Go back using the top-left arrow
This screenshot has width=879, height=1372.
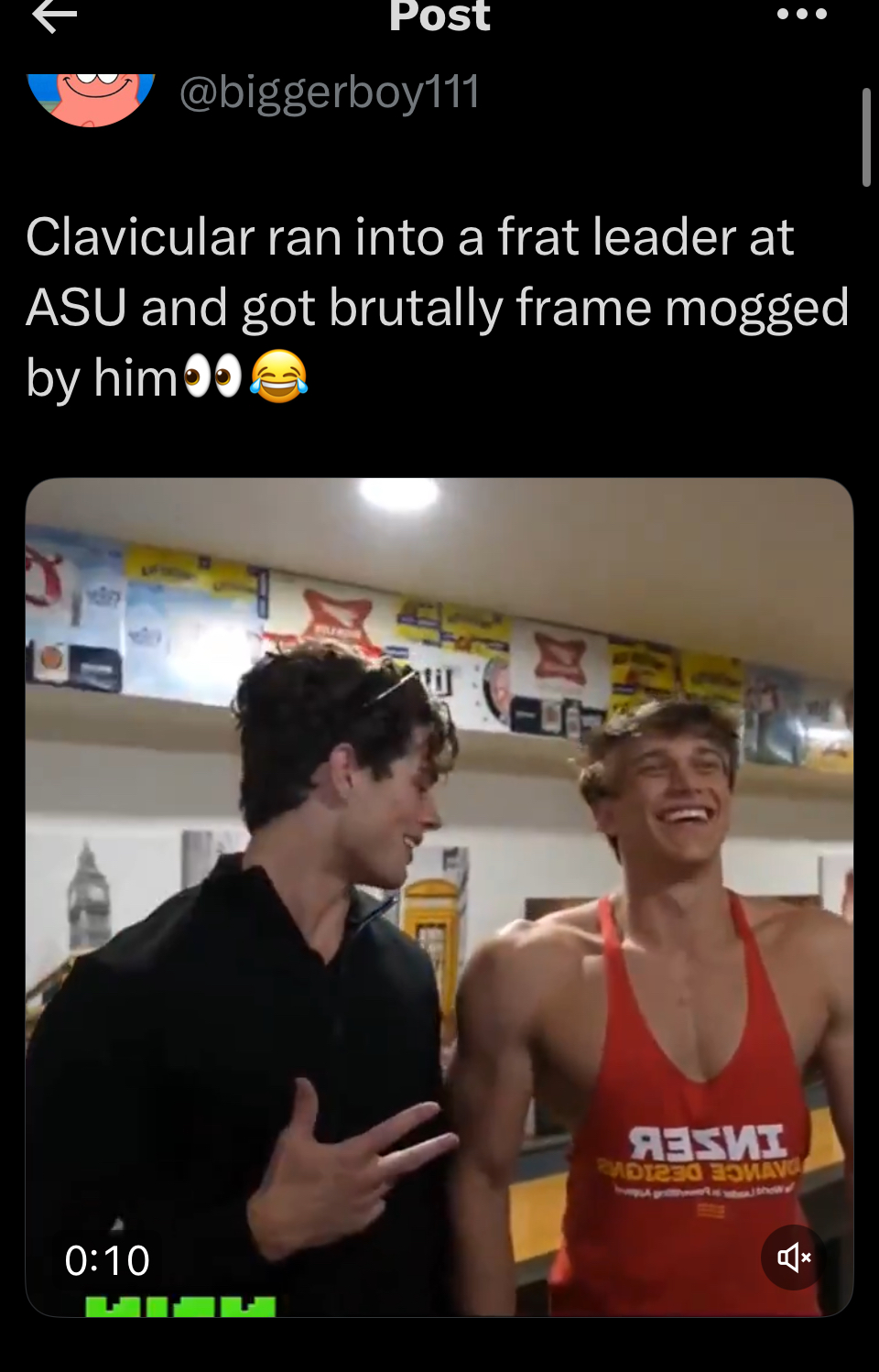55,16
